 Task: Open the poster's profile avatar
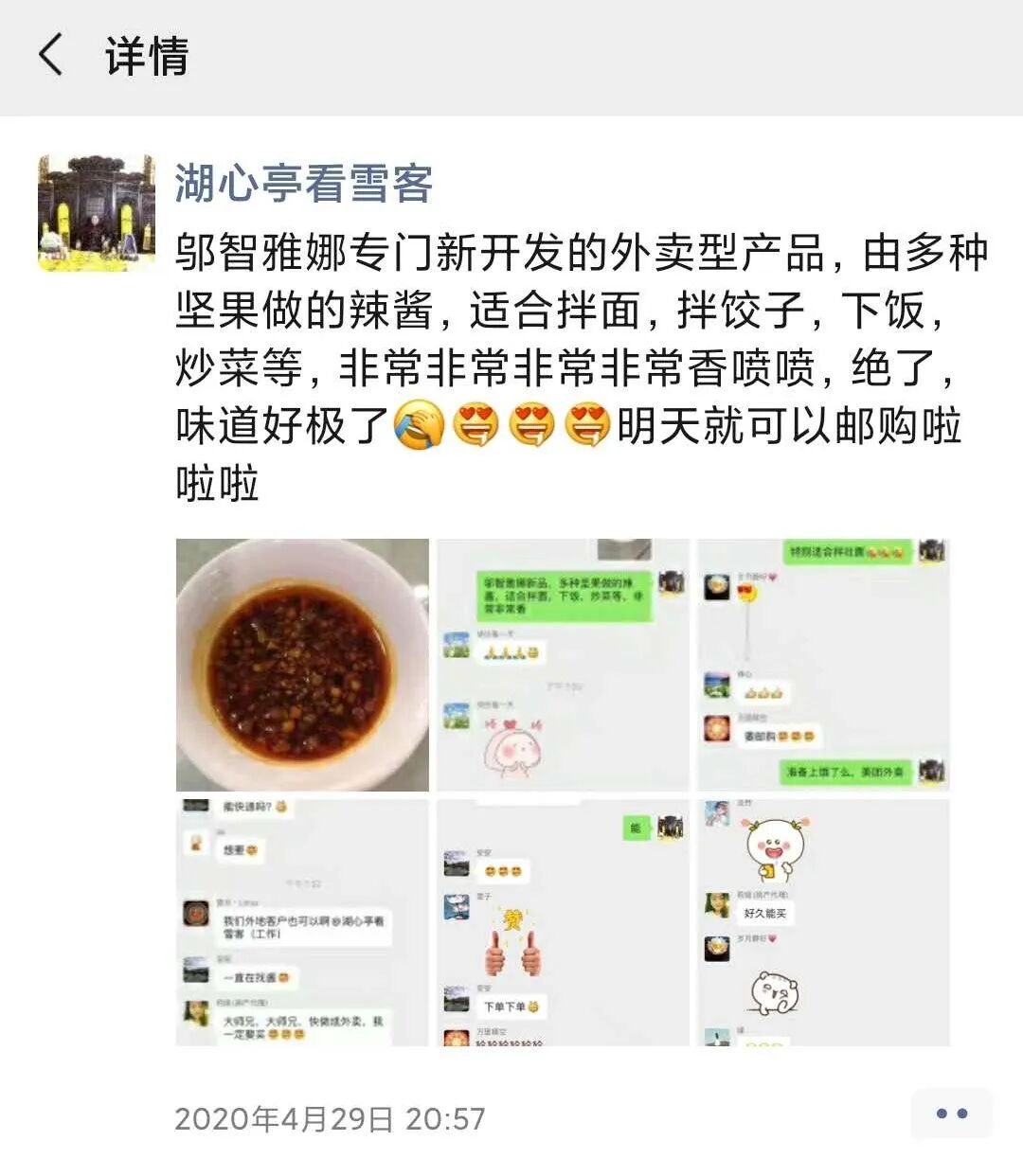[96, 213]
